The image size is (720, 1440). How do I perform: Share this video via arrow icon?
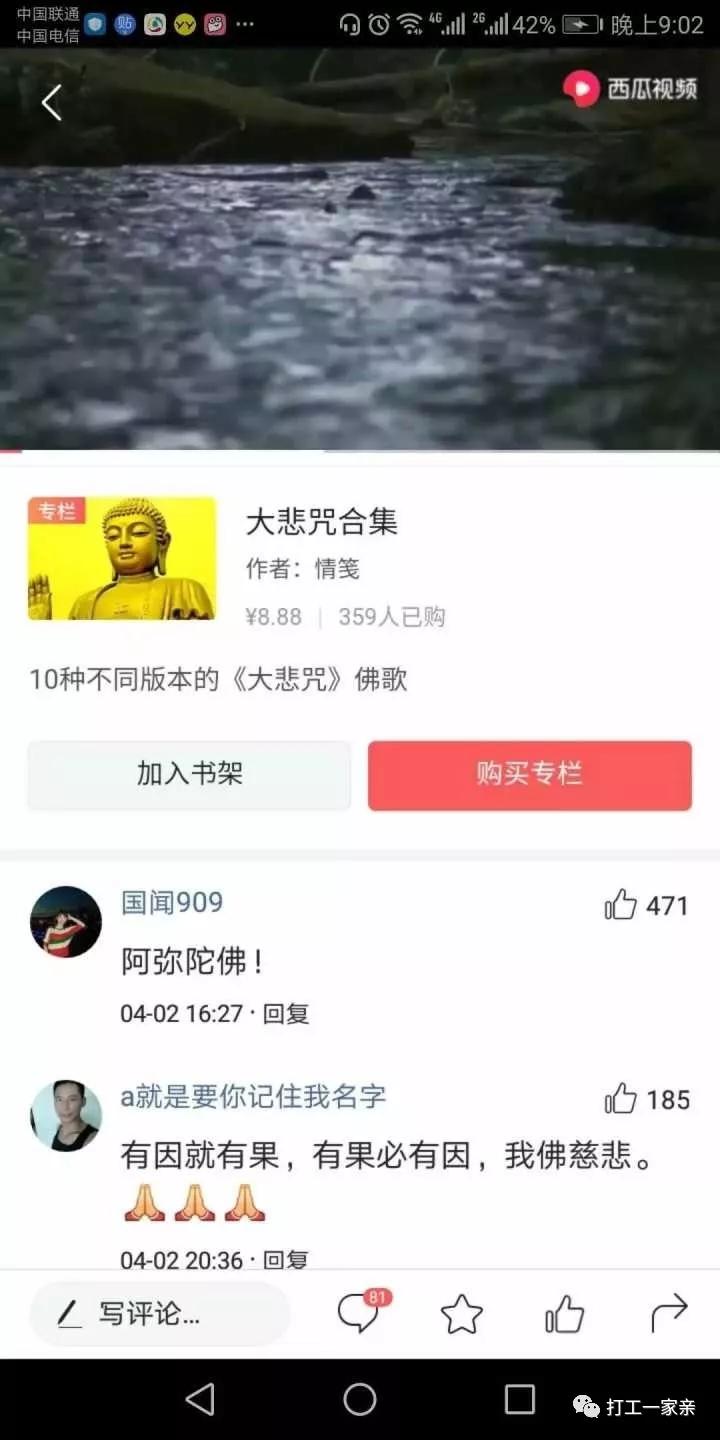click(669, 1313)
